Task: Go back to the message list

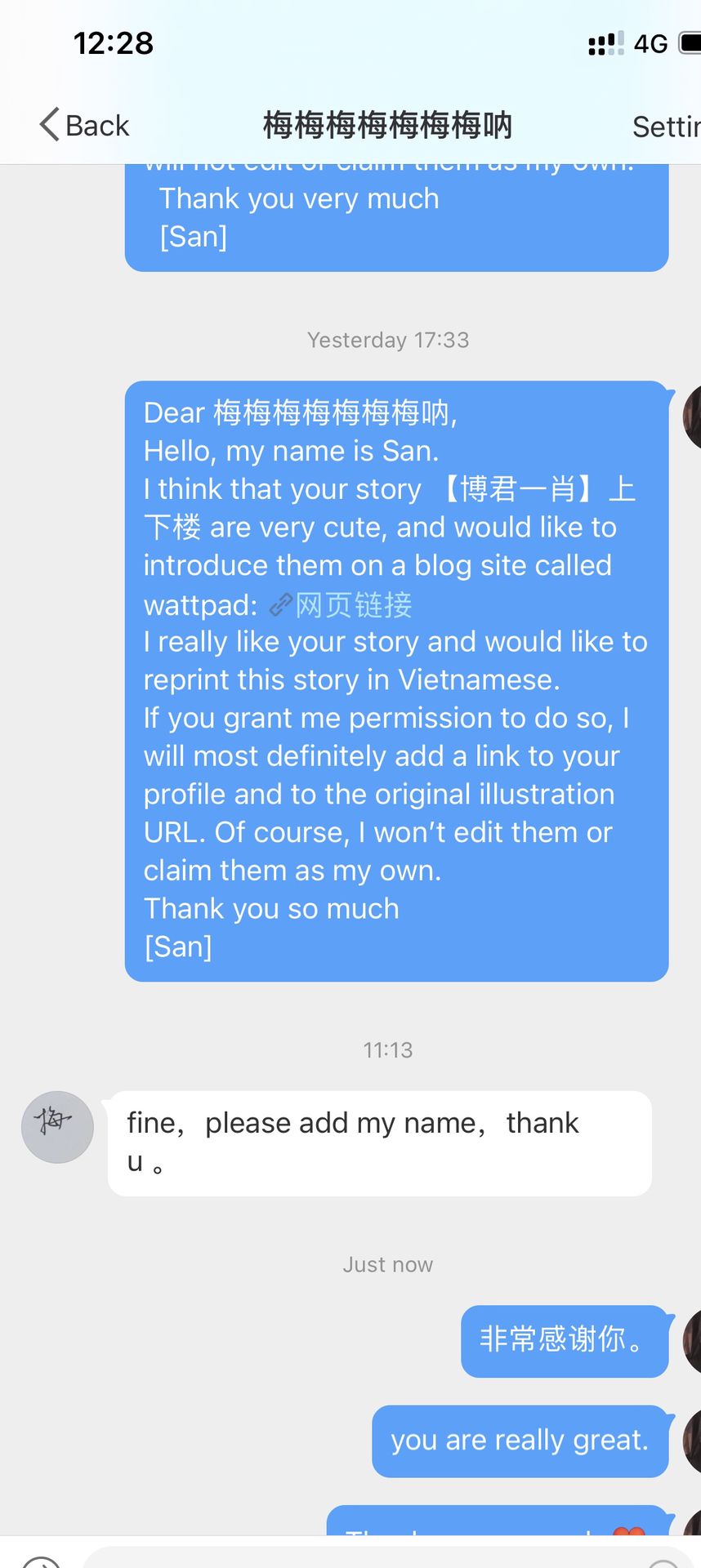Action: [84, 126]
